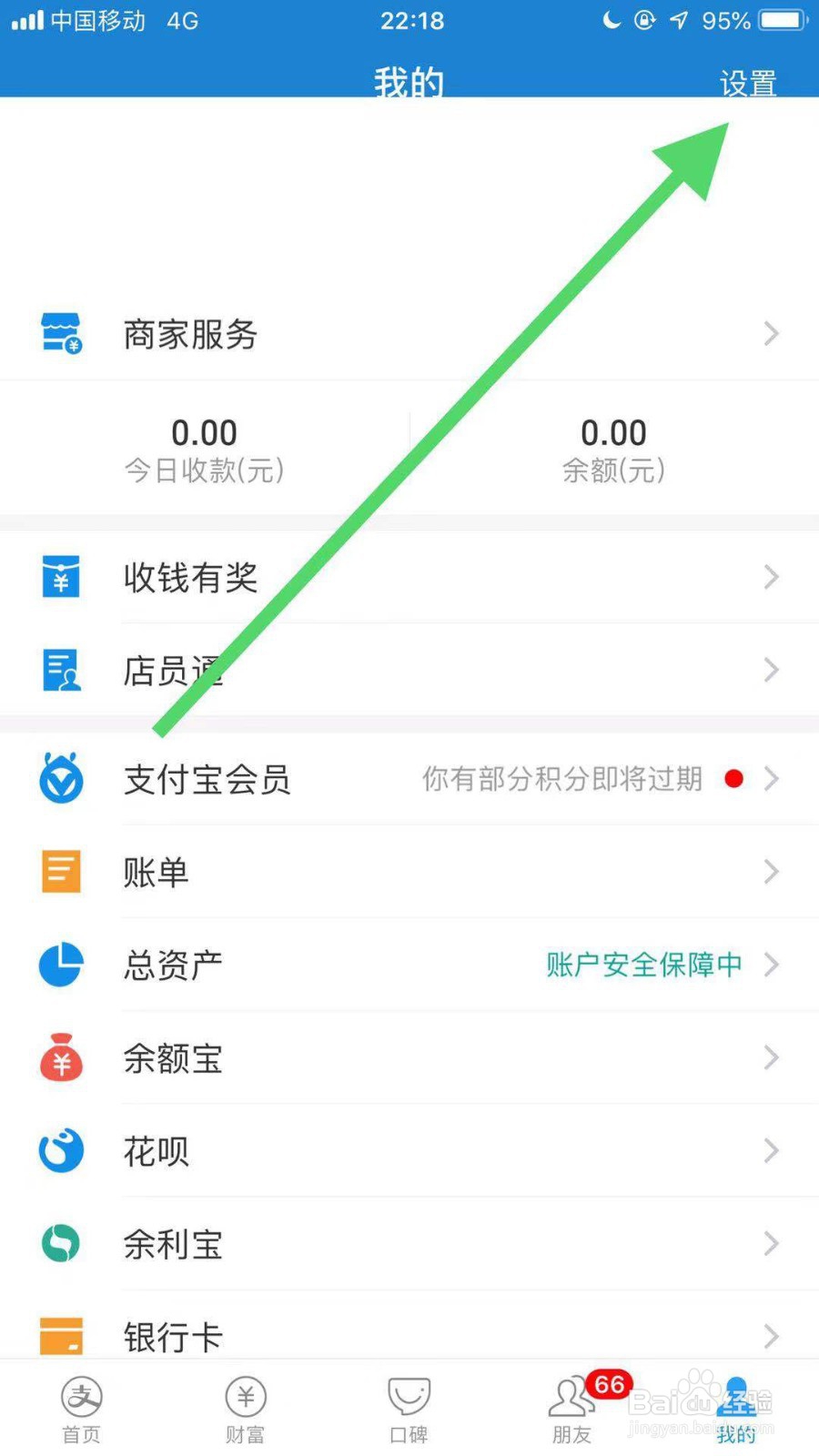
Task: Open 店员通 via its blue clerk icon
Action: (x=60, y=670)
